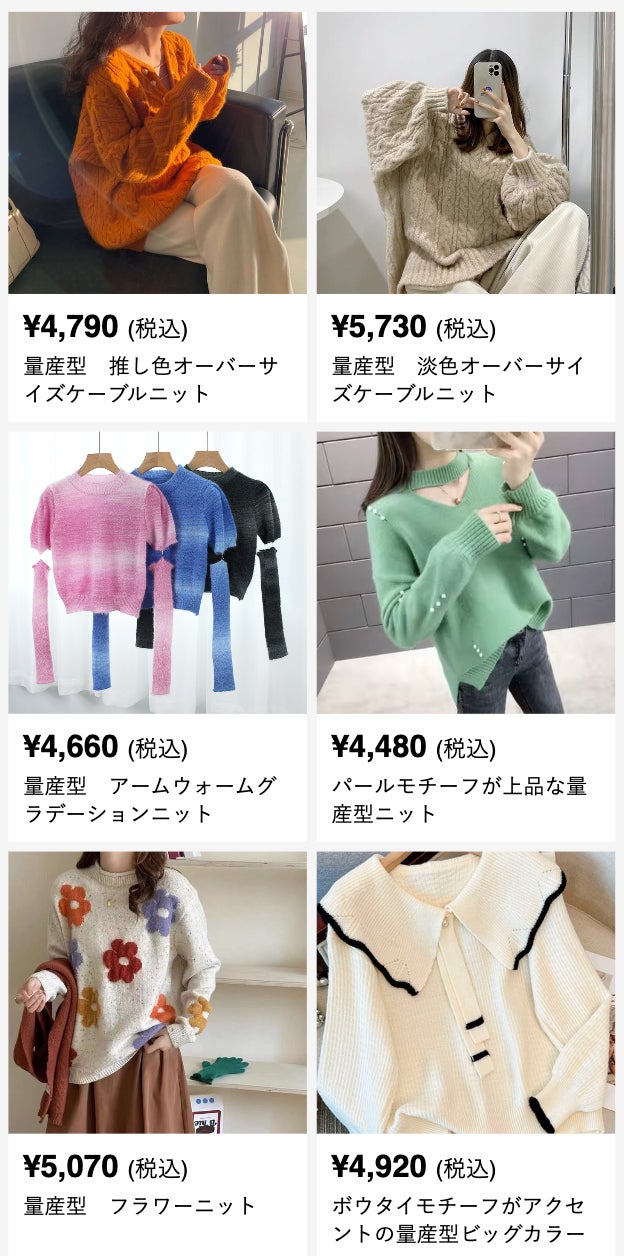Open the orange oversized cable knit for ¥4,790
This screenshot has height=1256, width=624.
[x=157, y=153]
